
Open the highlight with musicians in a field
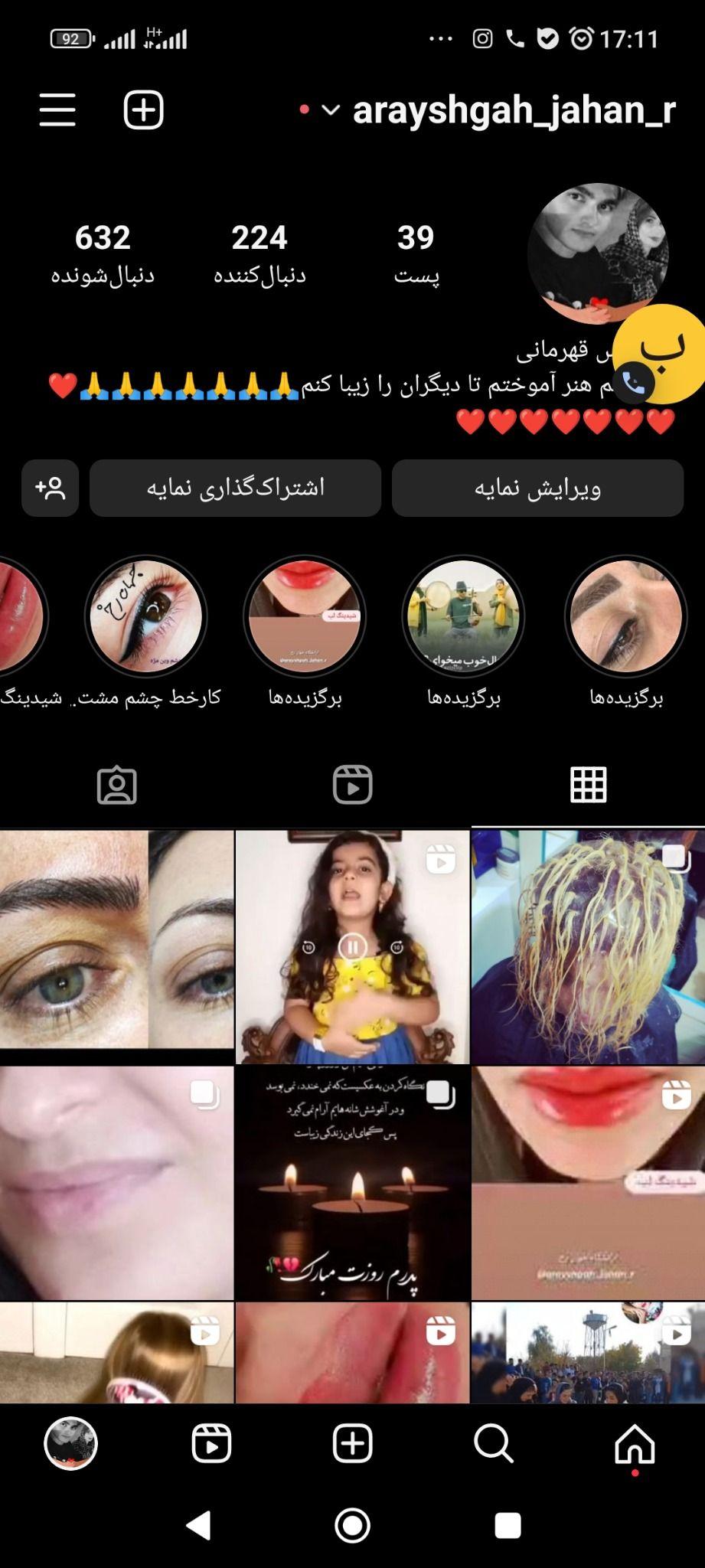click(x=463, y=617)
